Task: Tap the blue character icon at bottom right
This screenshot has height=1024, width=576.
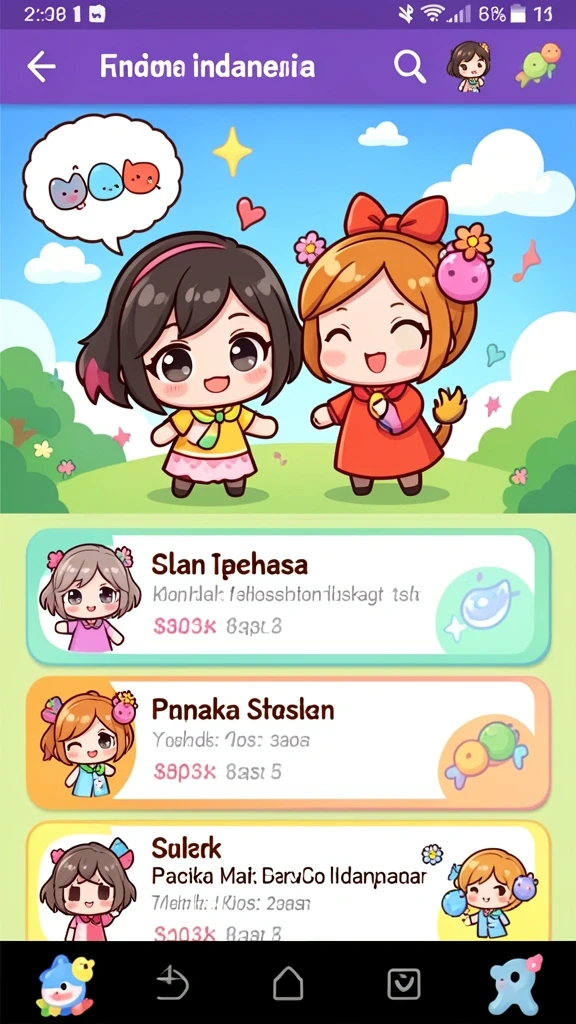Action: (516, 984)
